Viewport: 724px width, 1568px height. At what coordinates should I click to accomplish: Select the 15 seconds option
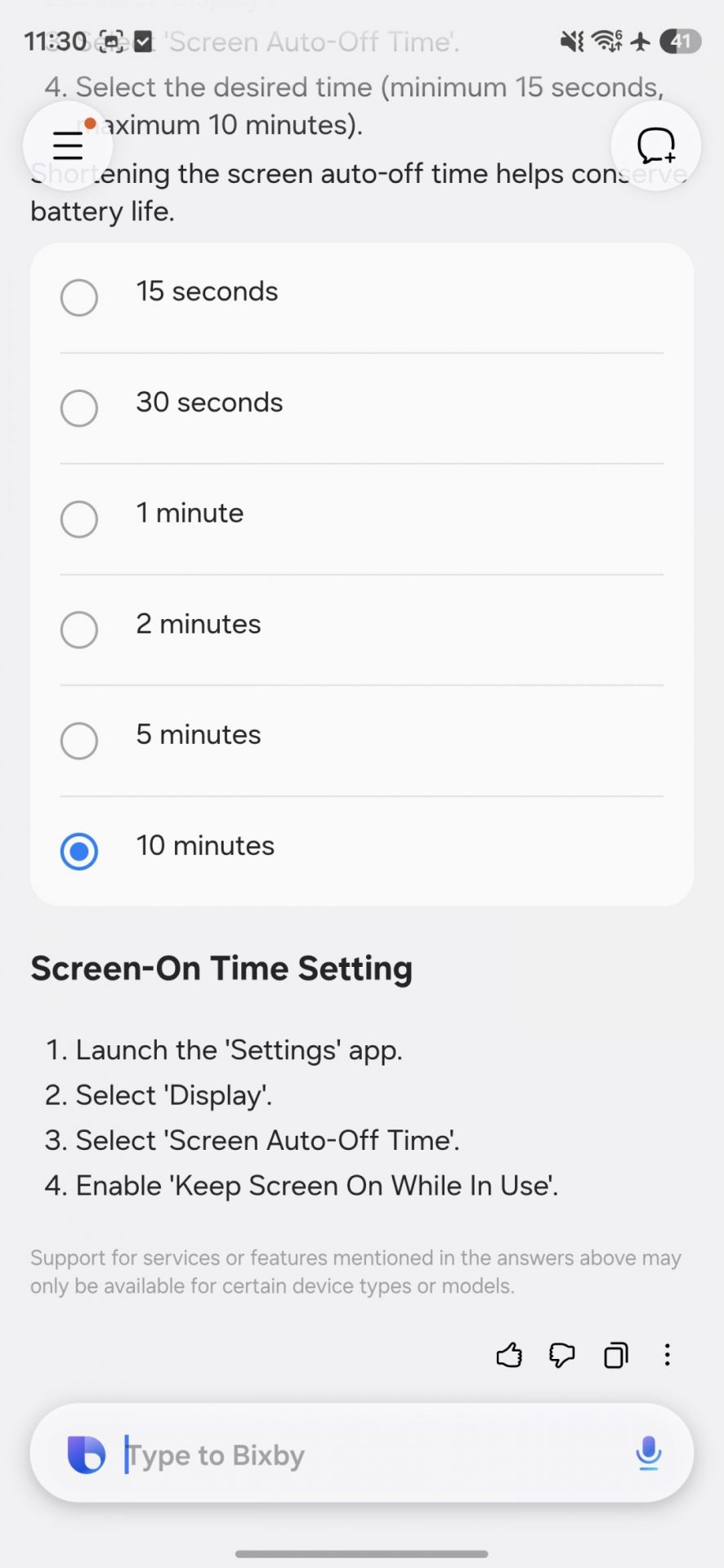(x=79, y=297)
